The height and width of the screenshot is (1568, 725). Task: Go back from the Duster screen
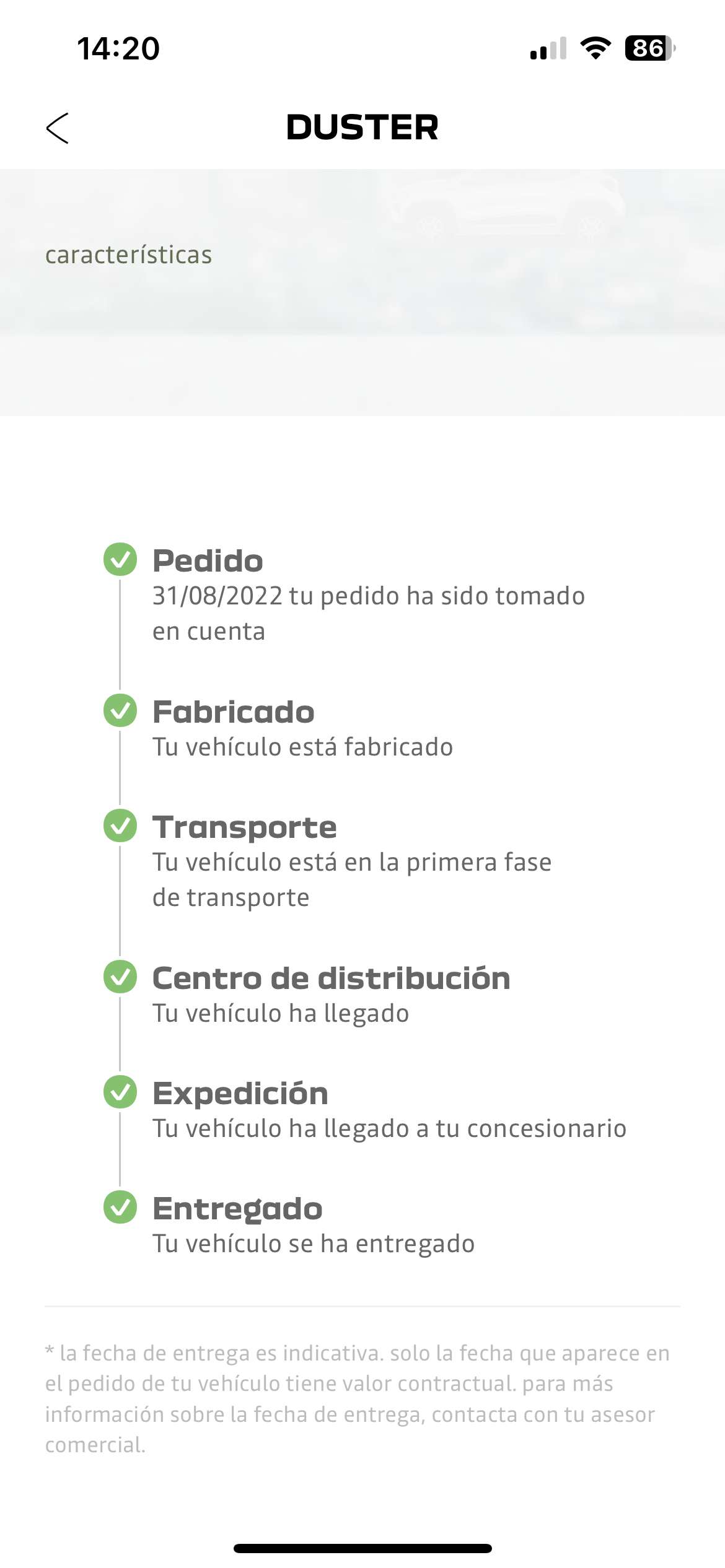coord(58,128)
